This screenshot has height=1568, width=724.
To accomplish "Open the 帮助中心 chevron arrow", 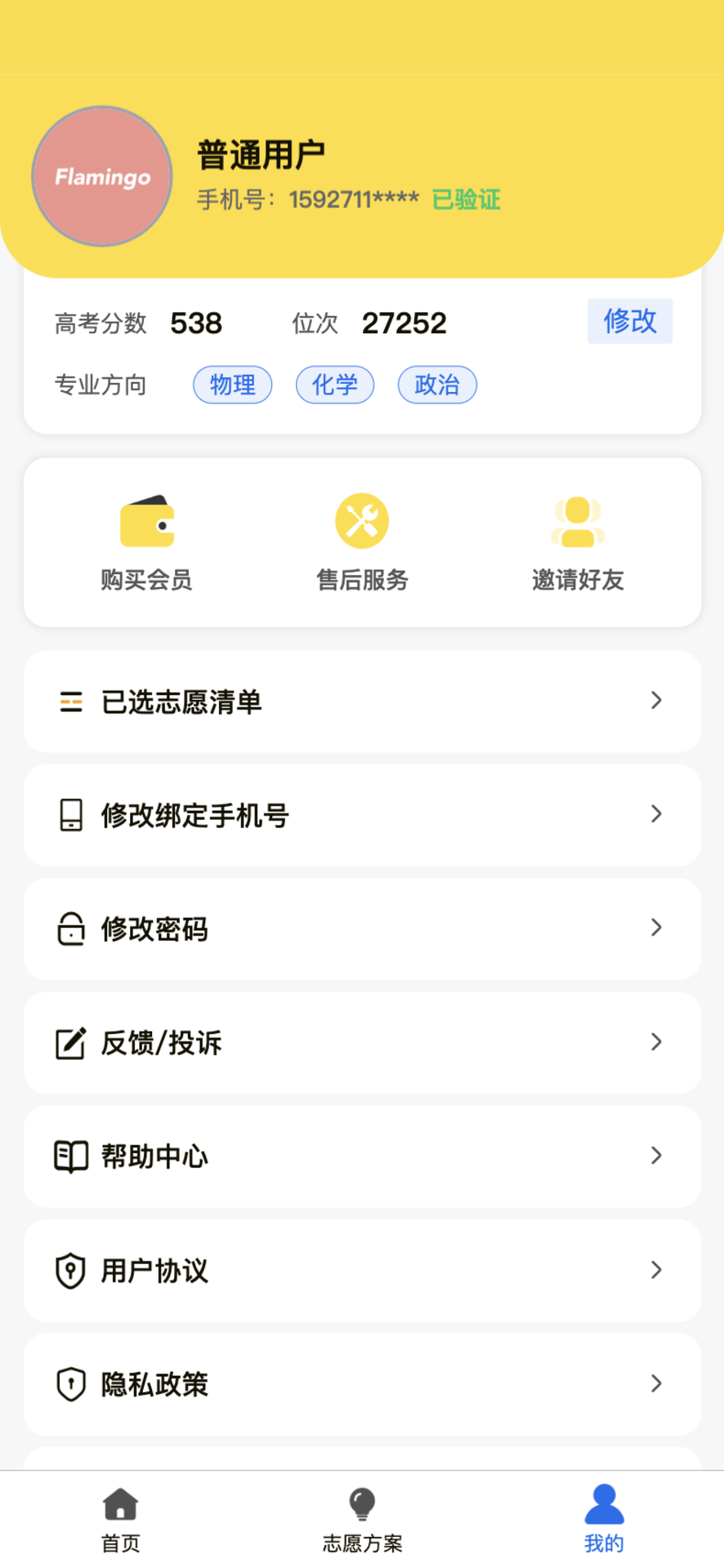I will [x=656, y=1156].
